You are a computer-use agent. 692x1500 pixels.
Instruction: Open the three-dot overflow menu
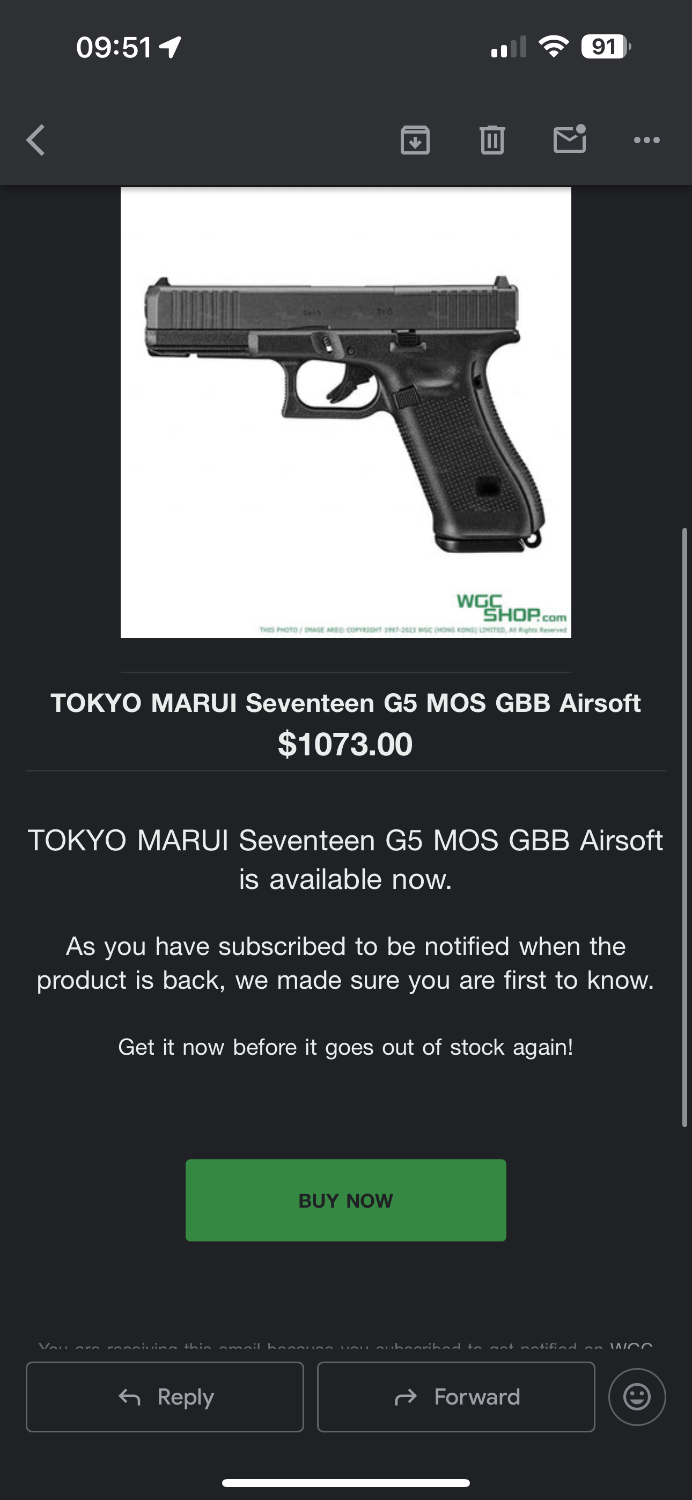point(647,140)
